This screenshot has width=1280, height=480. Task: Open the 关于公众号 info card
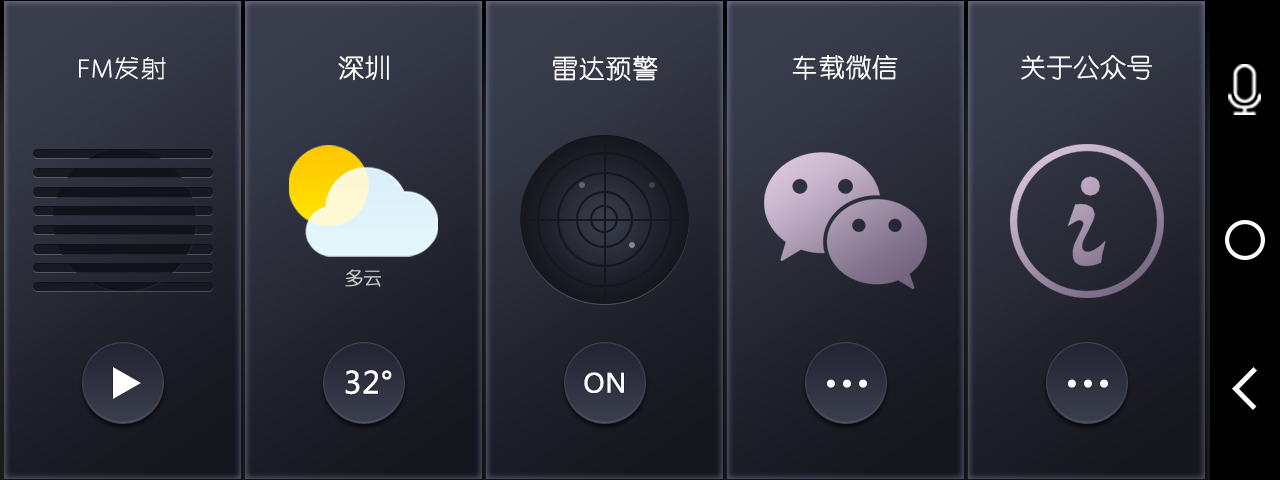[1087, 220]
